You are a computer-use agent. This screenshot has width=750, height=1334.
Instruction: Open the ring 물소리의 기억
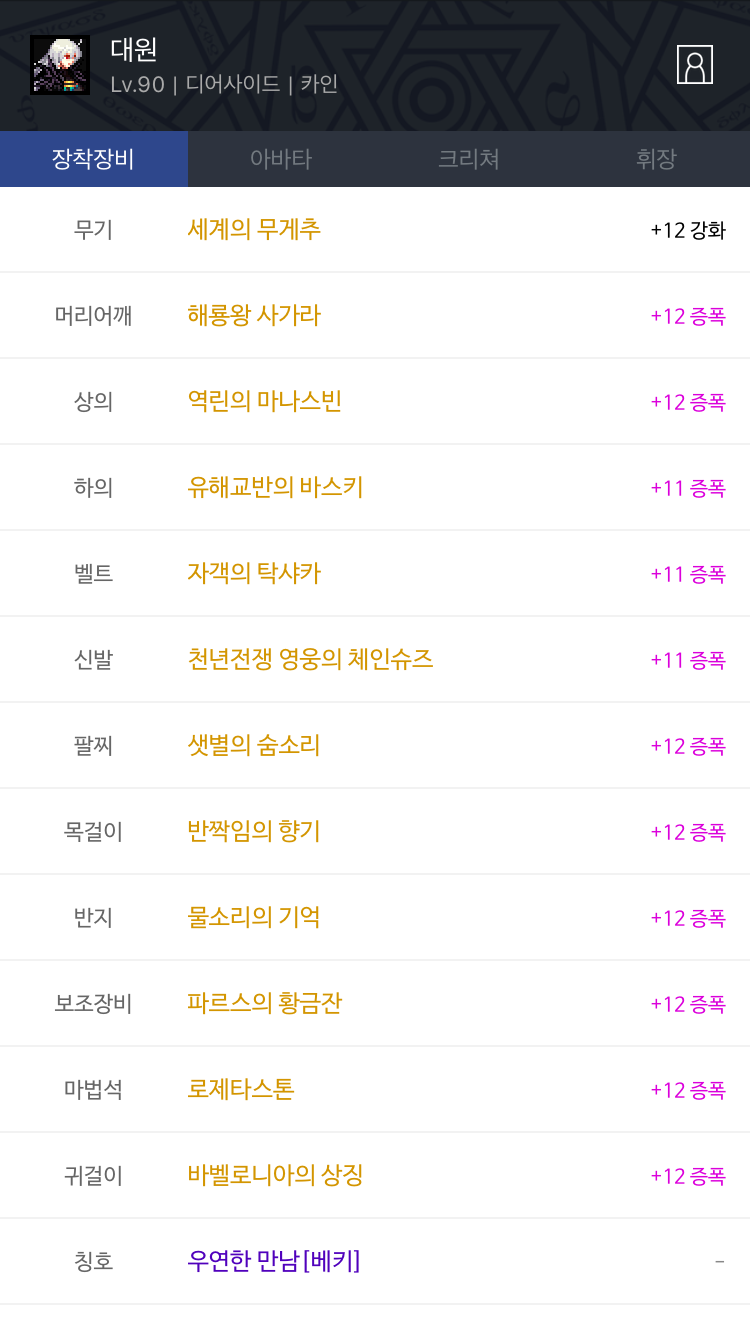(x=254, y=917)
